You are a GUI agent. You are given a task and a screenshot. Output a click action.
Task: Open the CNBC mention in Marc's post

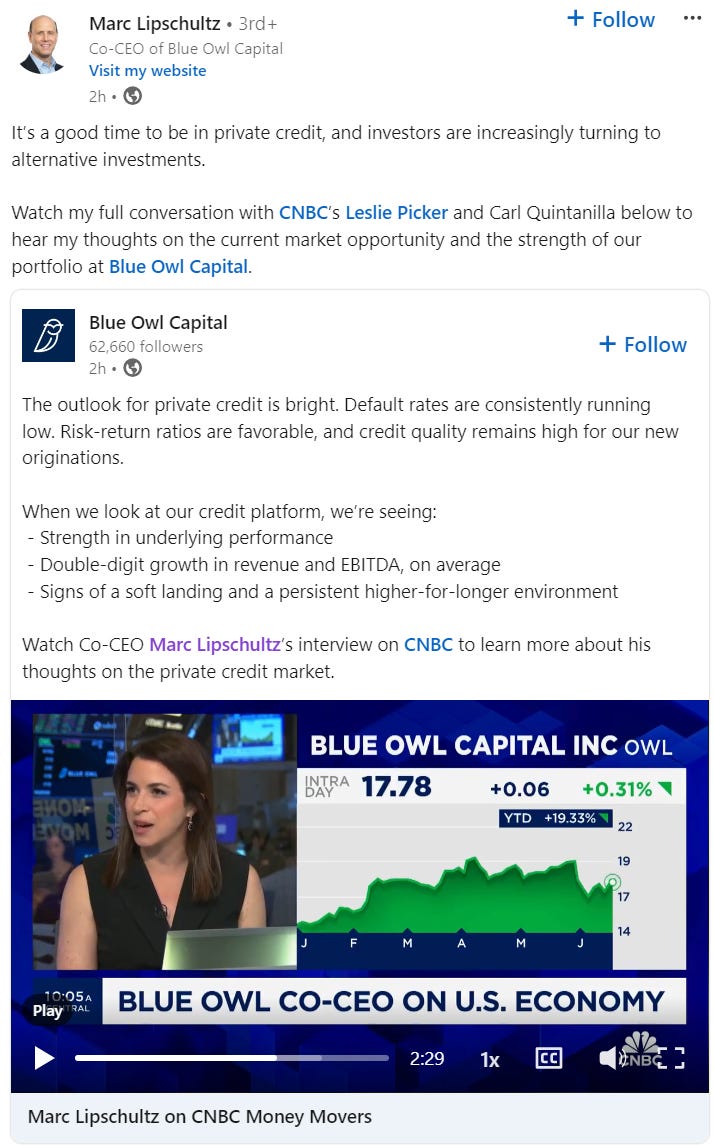(303, 212)
